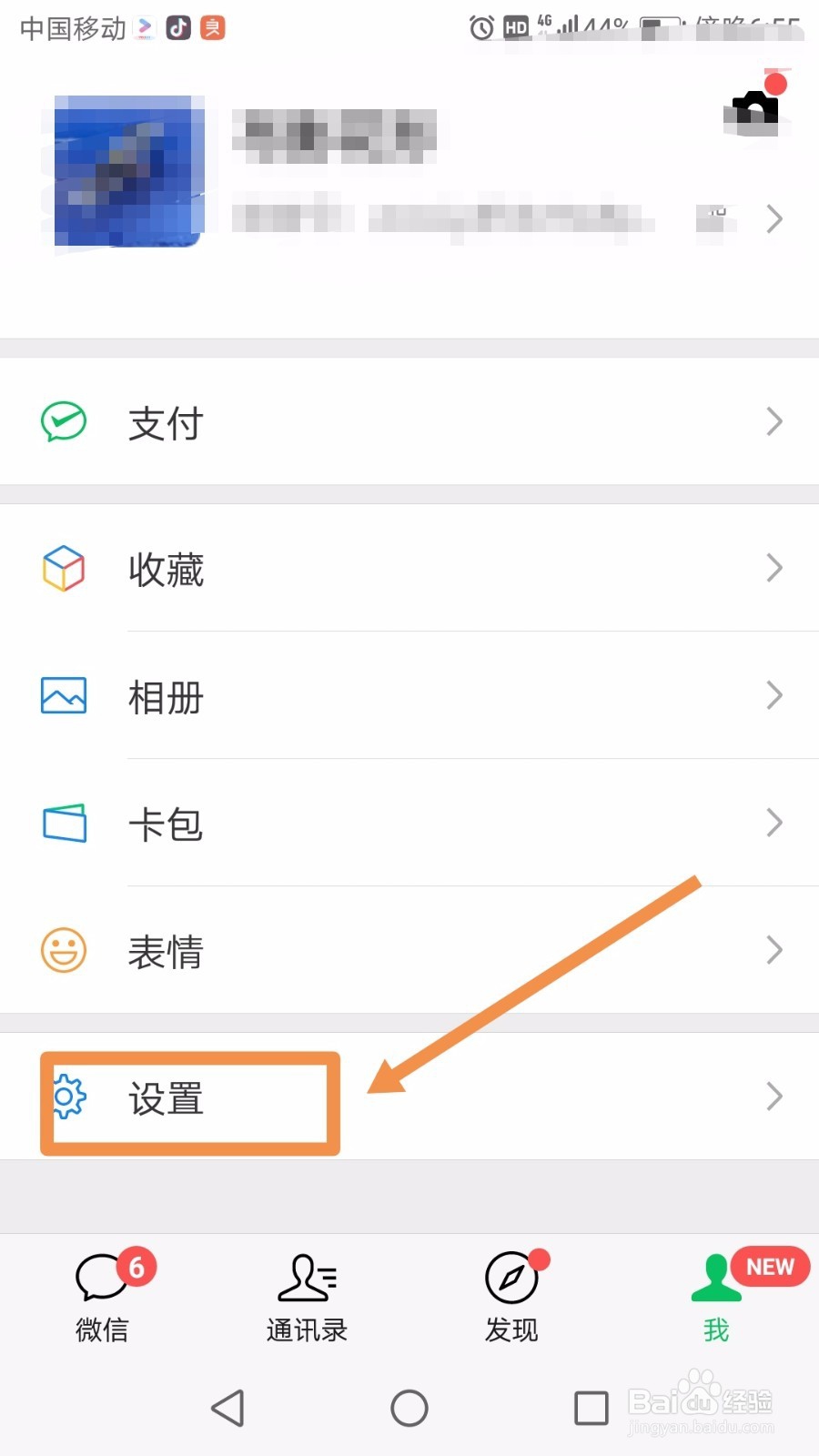Open the 表情 sticker smiley icon
This screenshot has height=1456, width=819.
(x=62, y=949)
